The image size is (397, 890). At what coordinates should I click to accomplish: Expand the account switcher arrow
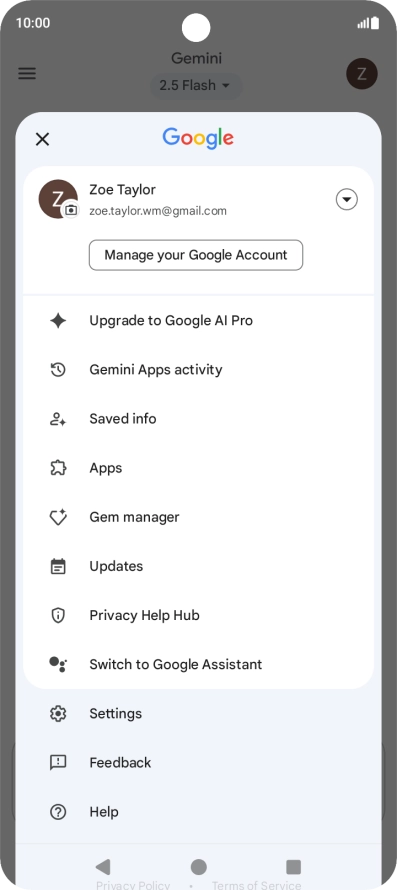346,199
